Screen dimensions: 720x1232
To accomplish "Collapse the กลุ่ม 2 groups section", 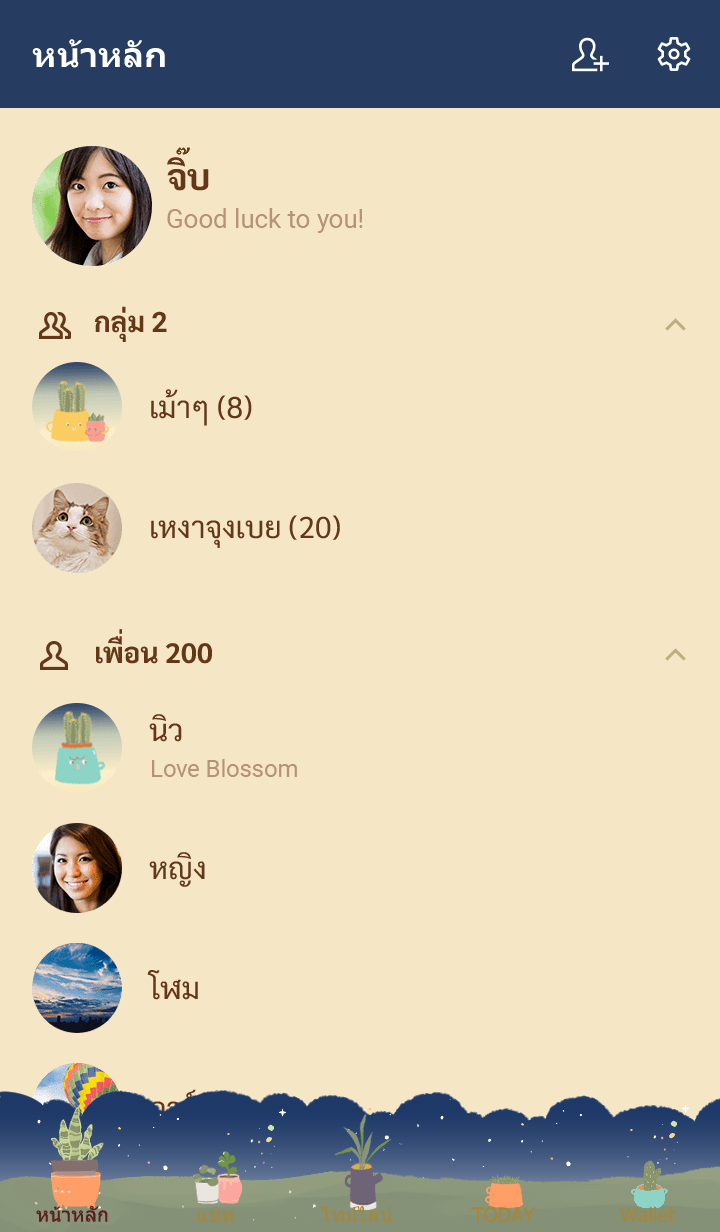I will pyautogui.click(x=675, y=324).
